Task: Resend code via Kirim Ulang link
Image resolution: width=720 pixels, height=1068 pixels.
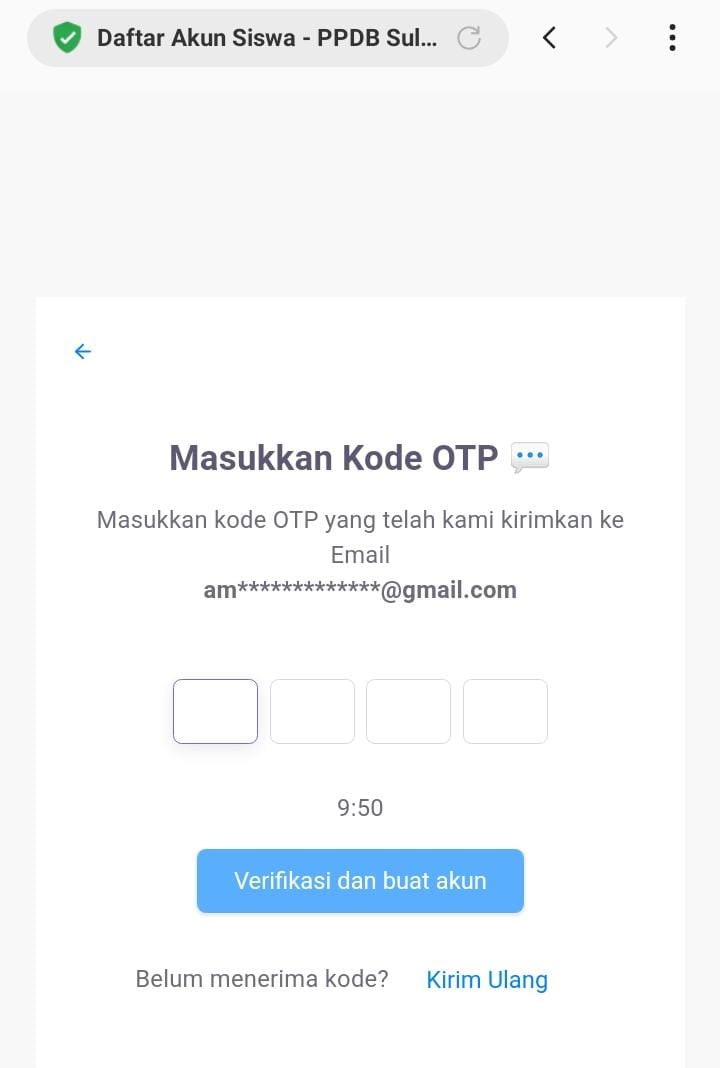Action: coord(487,979)
